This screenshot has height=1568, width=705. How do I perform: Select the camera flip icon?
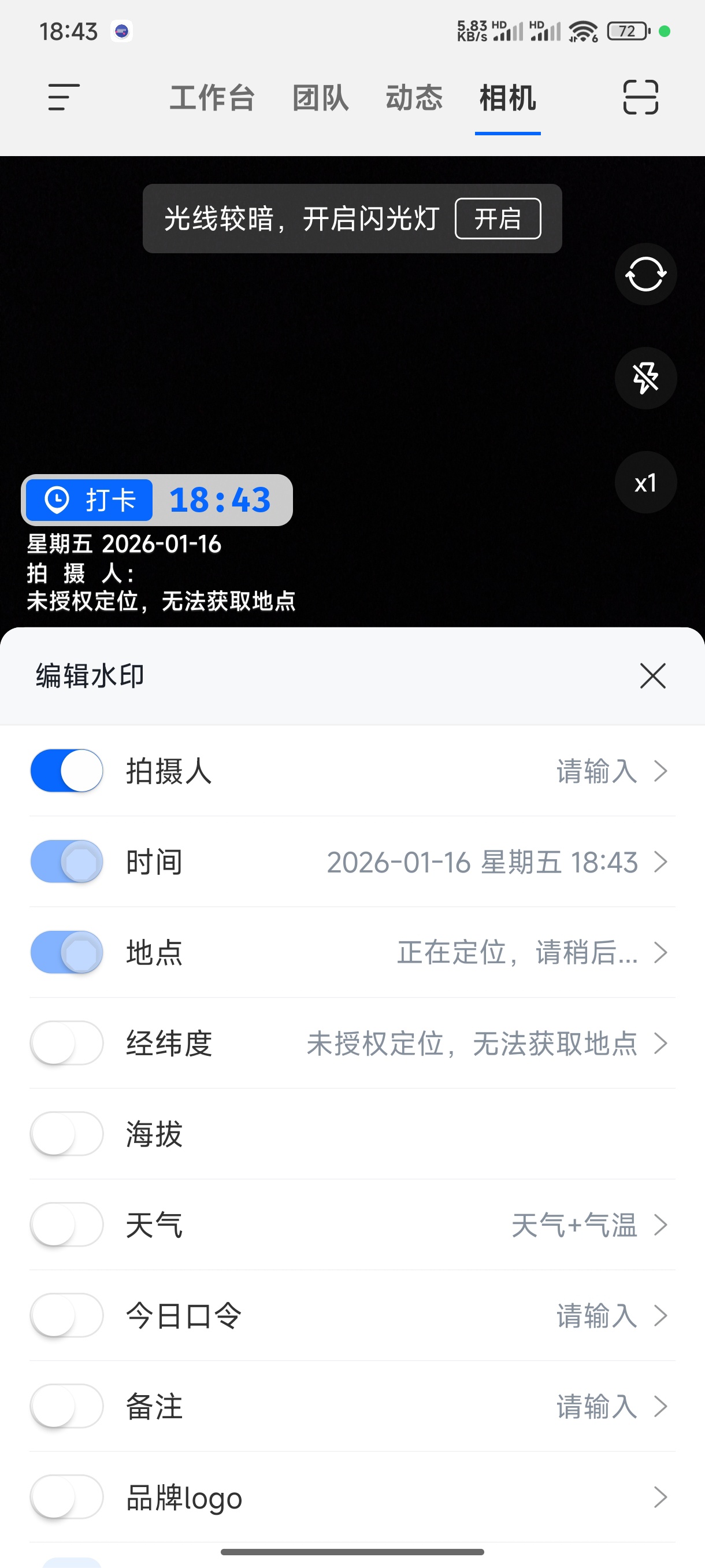click(x=645, y=275)
